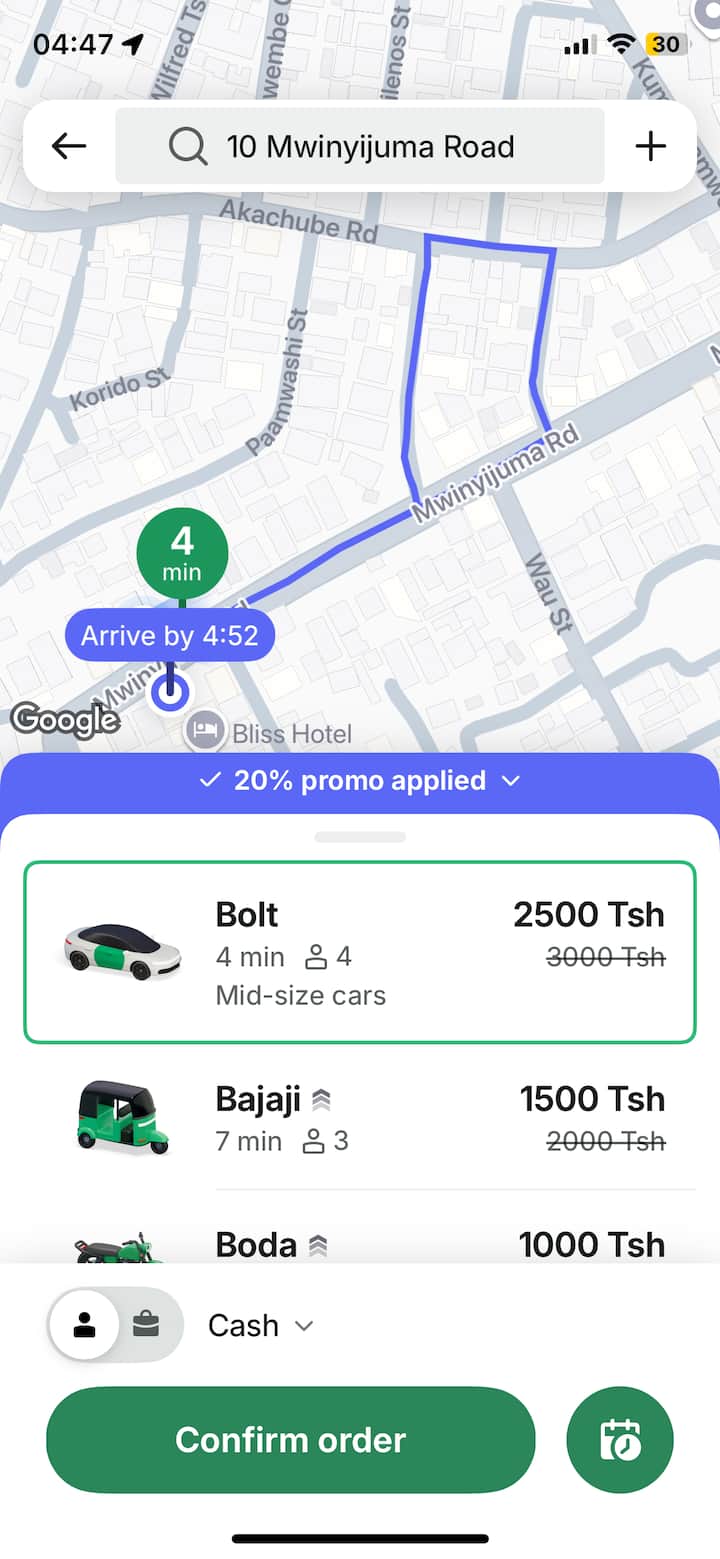
Task: Select the Bolt mid-size car option
Action: tap(360, 951)
